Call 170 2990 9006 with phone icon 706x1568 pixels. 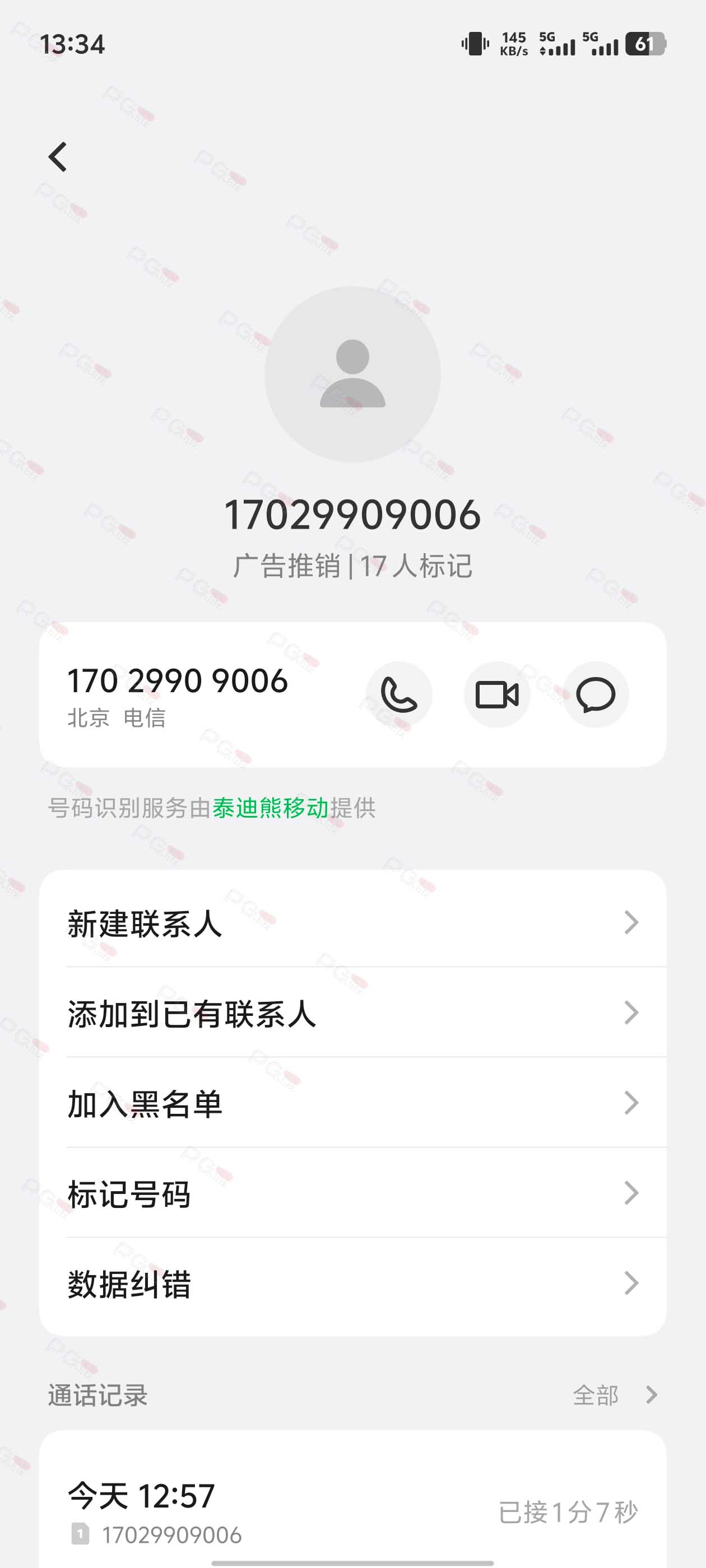pyautogui.click(x=399, y=694)
